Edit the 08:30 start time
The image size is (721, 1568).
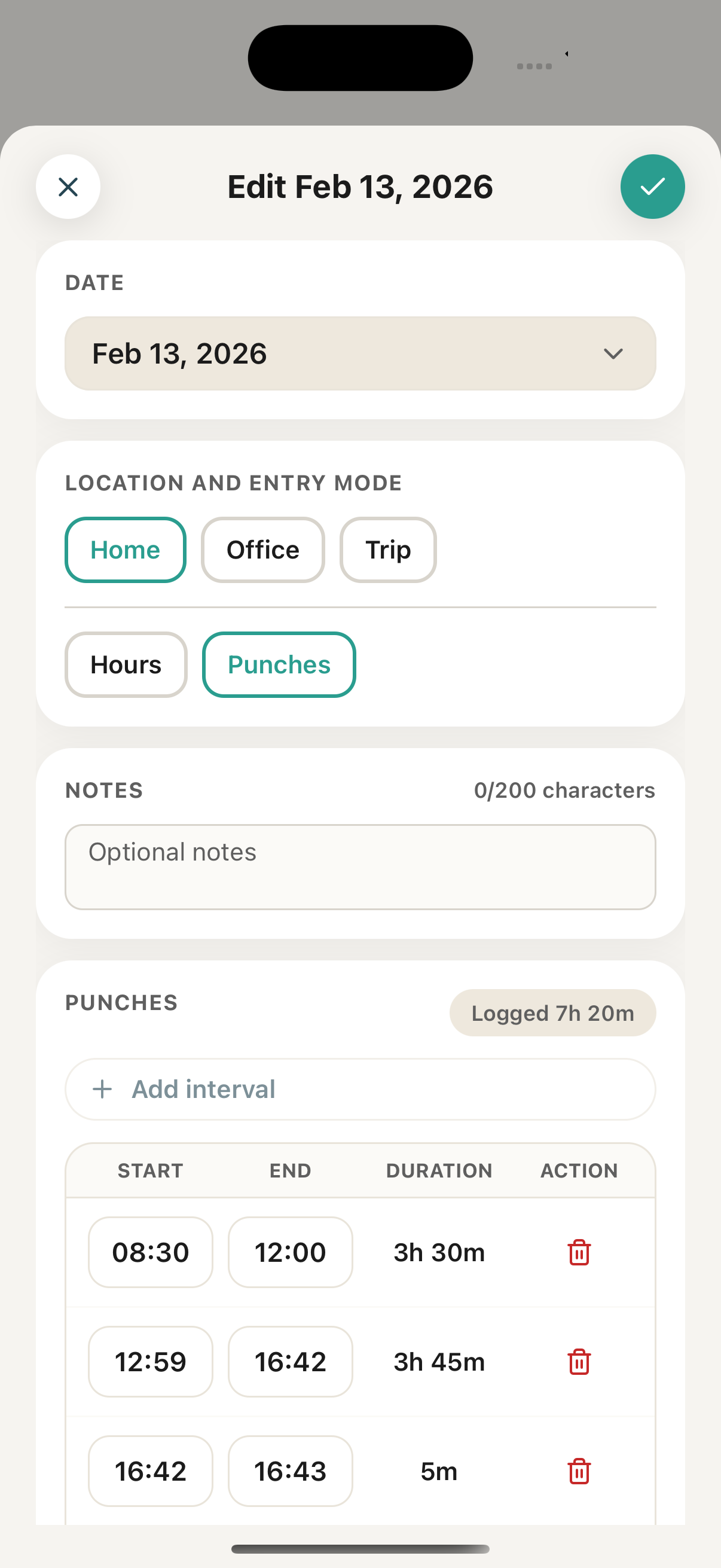click(x=151, y=1252)
